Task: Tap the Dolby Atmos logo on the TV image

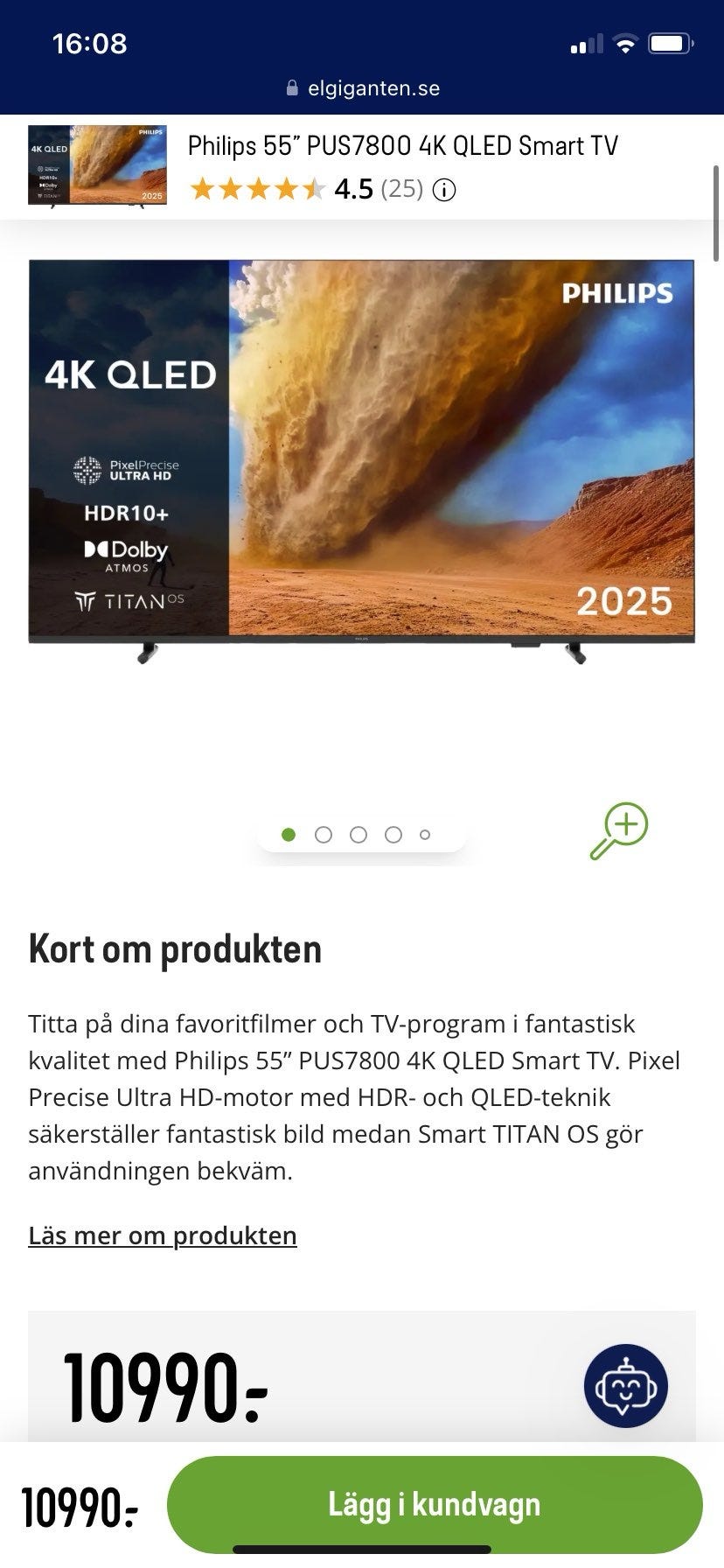Action: (127, 556)
